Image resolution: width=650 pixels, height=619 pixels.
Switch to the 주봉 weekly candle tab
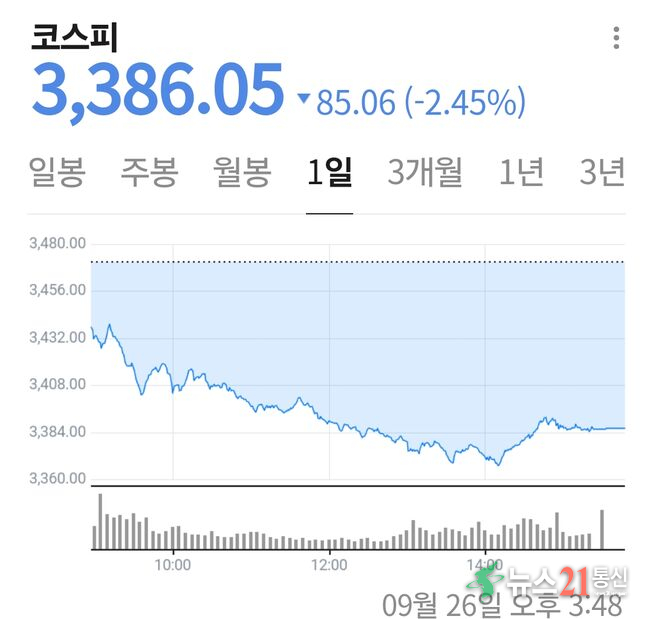pos(149,172)
